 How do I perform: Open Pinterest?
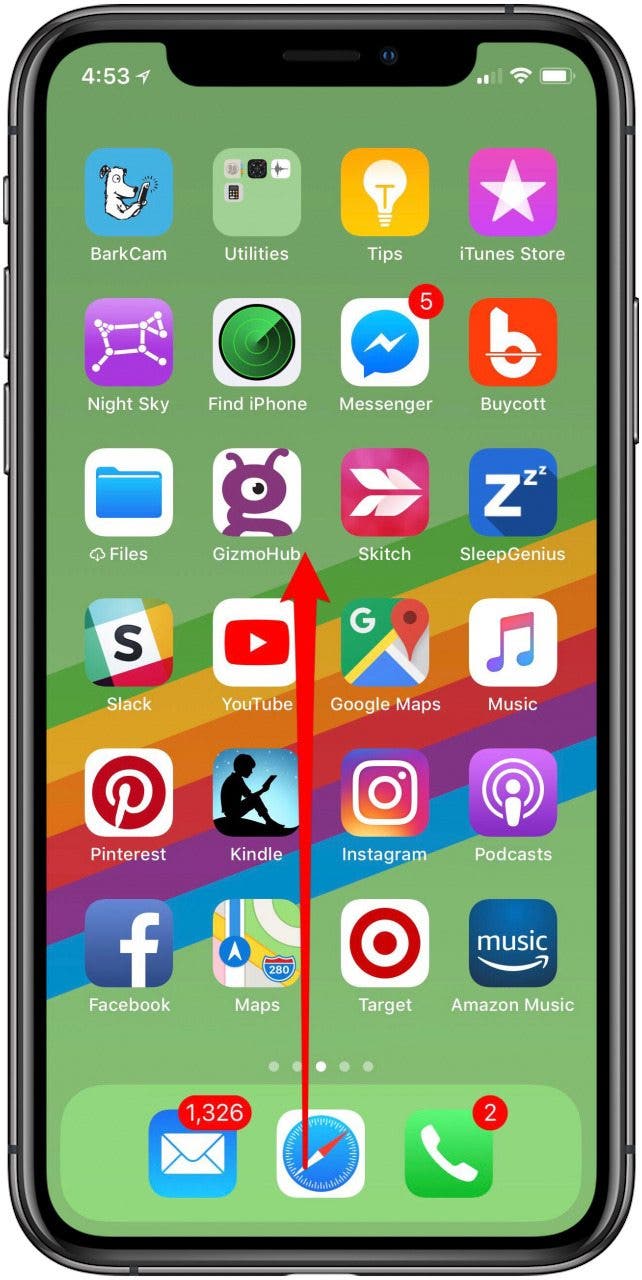click(129, 793)
